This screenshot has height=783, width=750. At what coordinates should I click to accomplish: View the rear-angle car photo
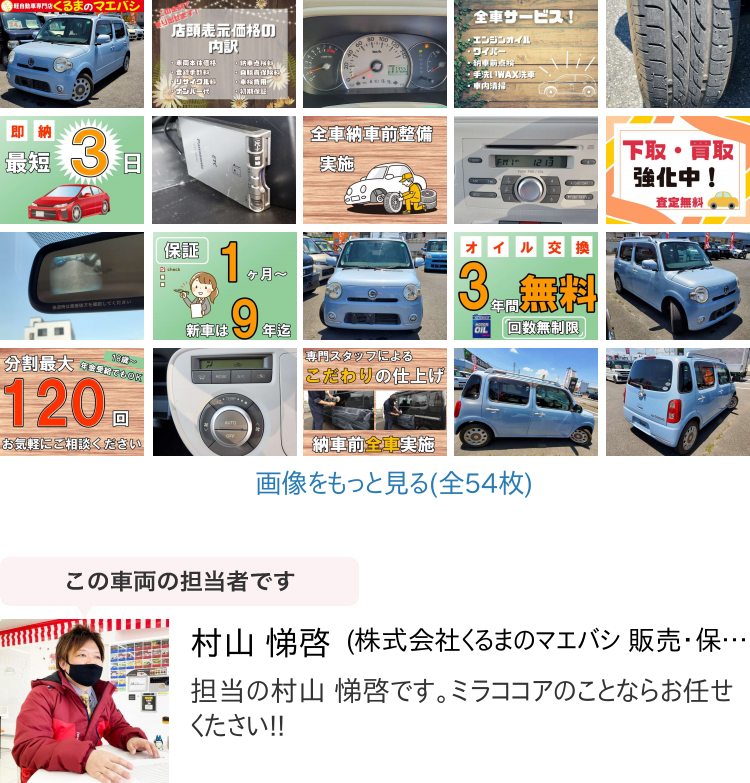(x=677, y=402)
